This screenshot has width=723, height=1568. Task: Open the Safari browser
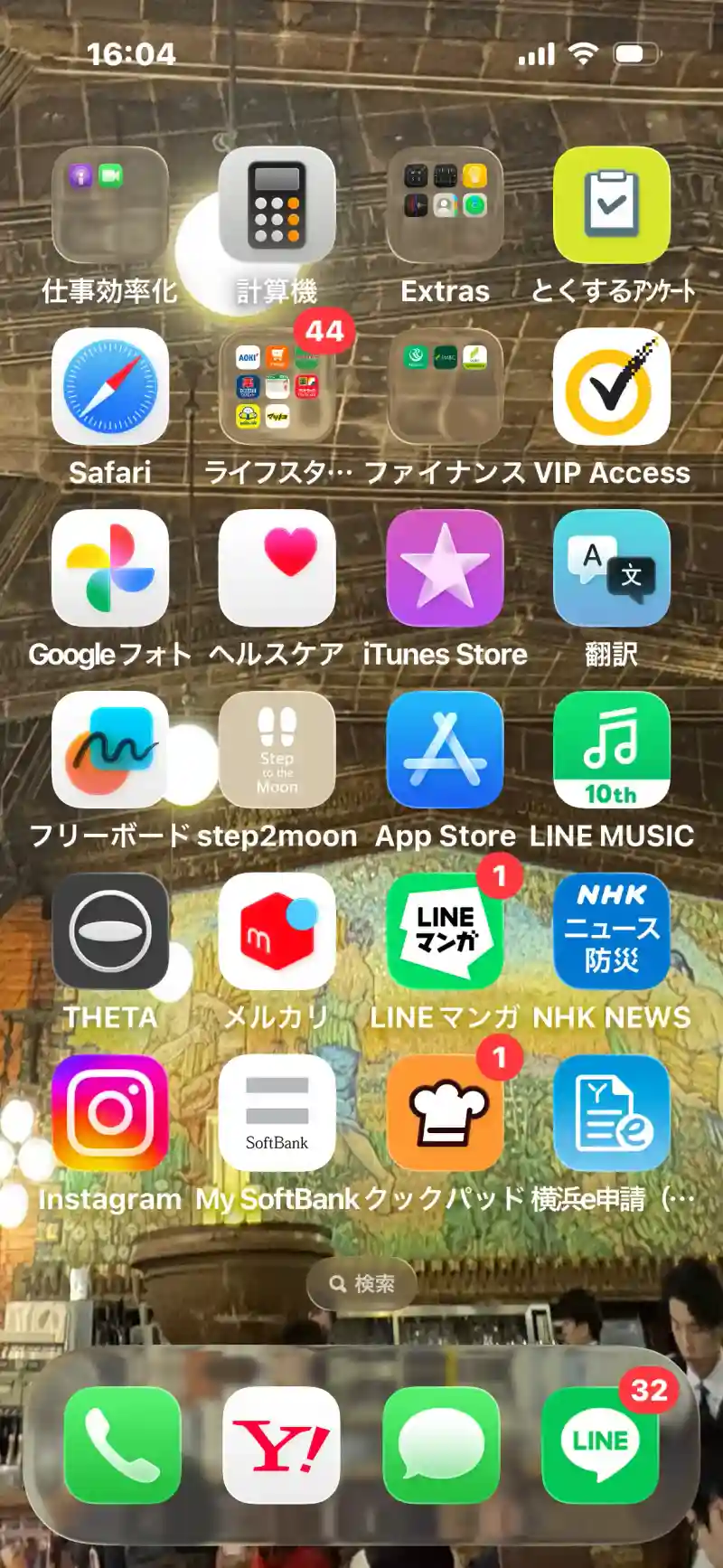(x=110, y=387)
